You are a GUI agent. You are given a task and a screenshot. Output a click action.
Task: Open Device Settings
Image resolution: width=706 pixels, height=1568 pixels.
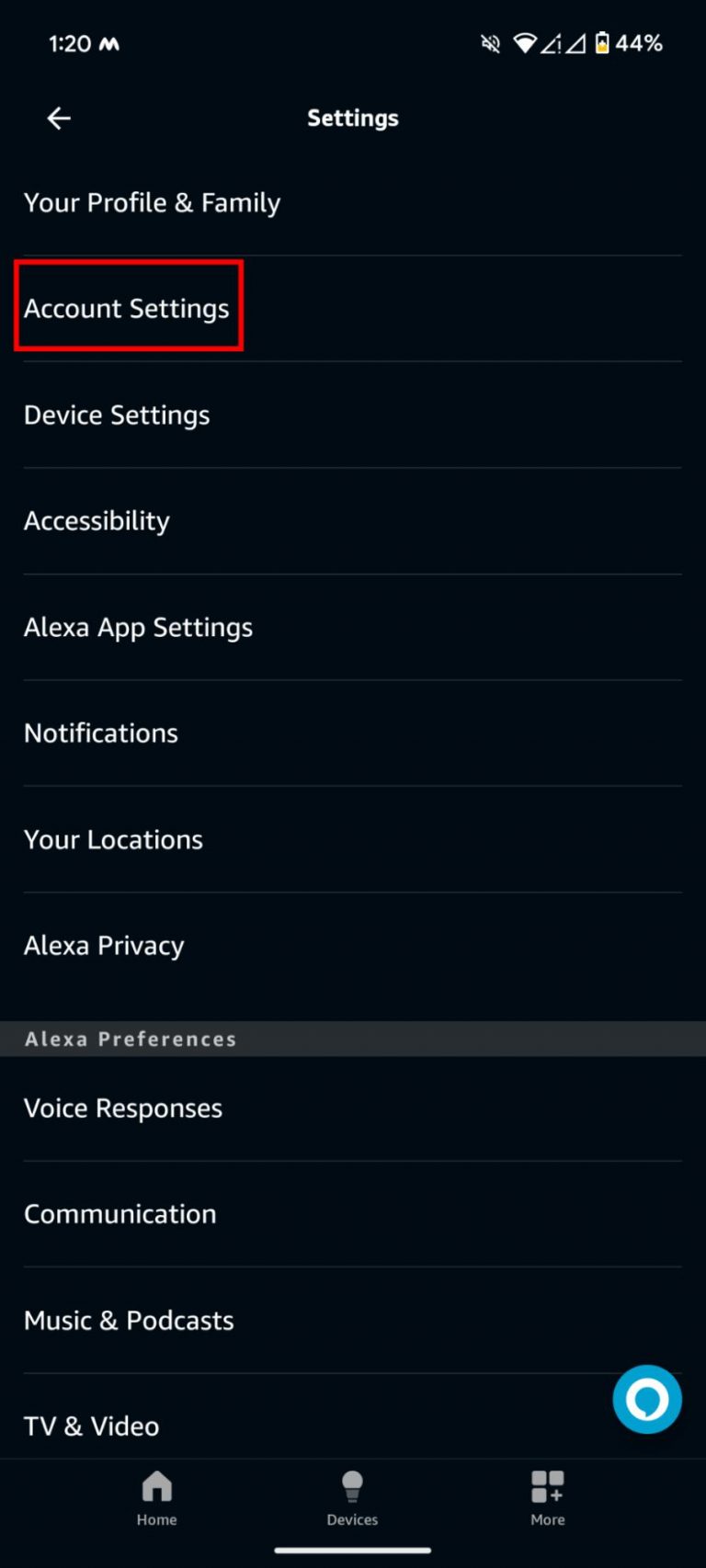(117, 415)
